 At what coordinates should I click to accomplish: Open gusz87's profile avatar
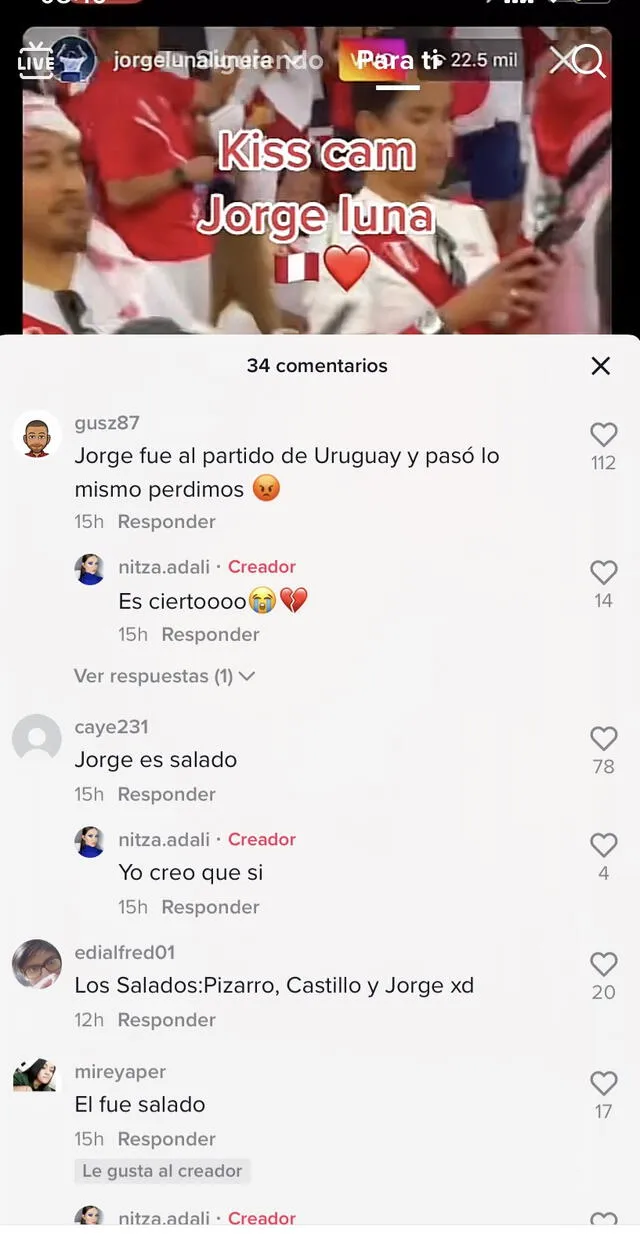click(x=37, y=436)
